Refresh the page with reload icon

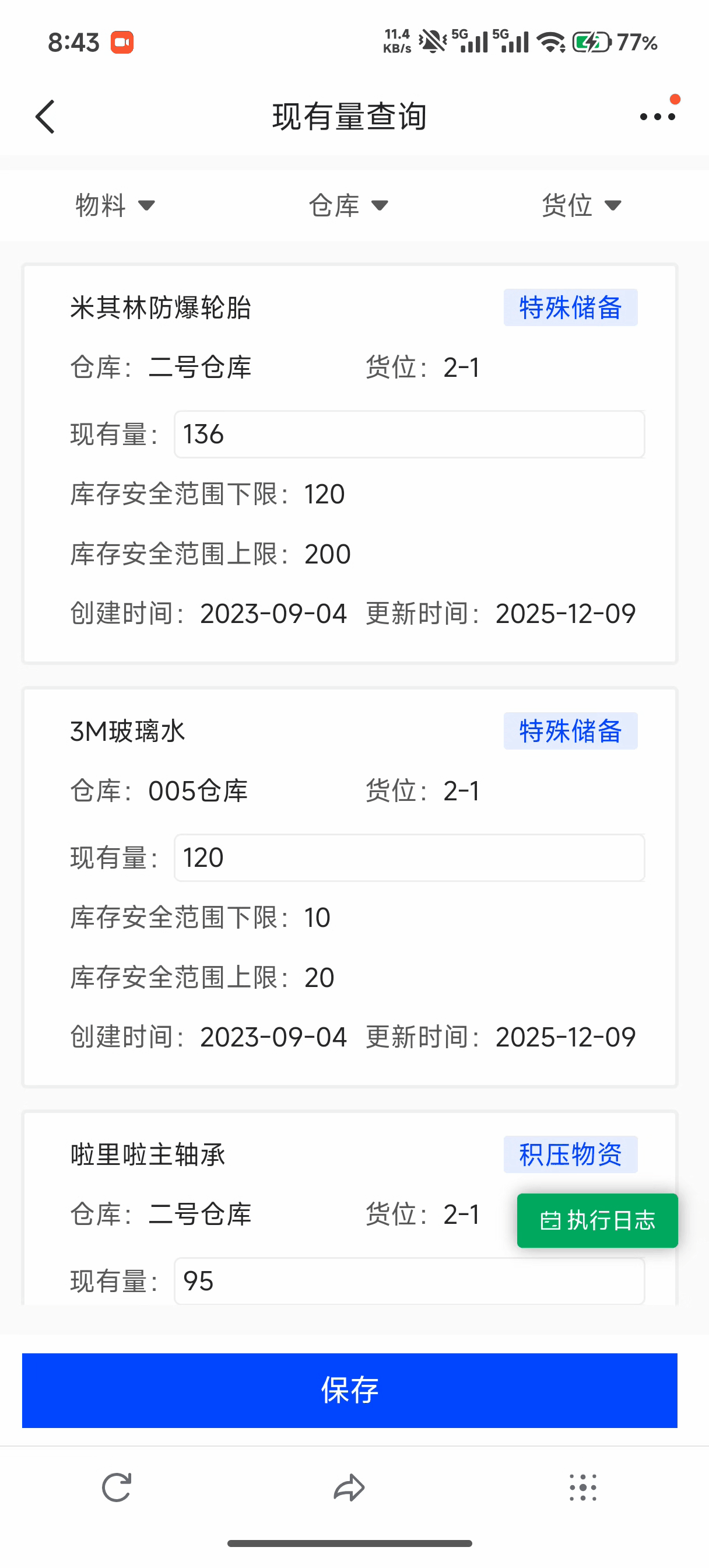coord(116,1487)
